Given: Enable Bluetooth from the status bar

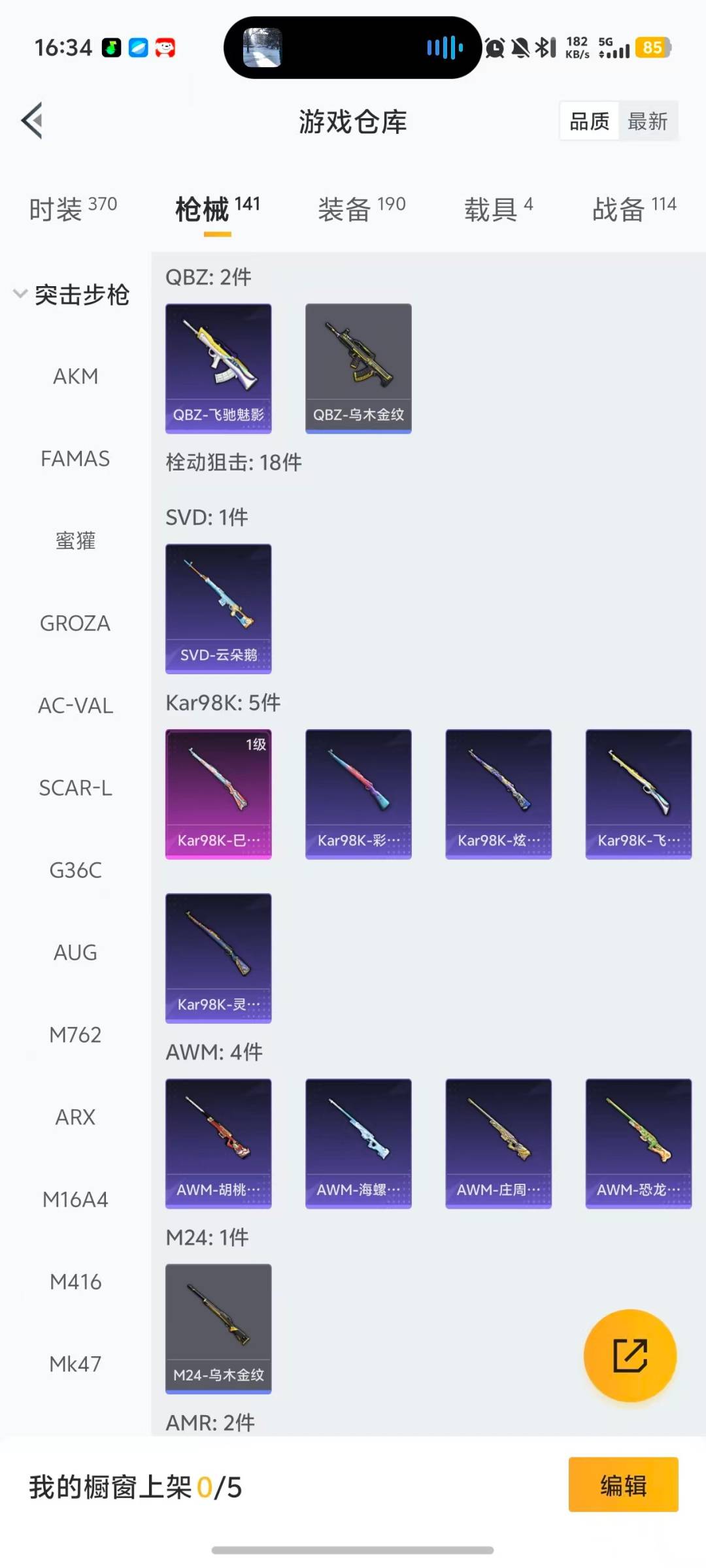Looking at the screenshot, I should [544, 47].
